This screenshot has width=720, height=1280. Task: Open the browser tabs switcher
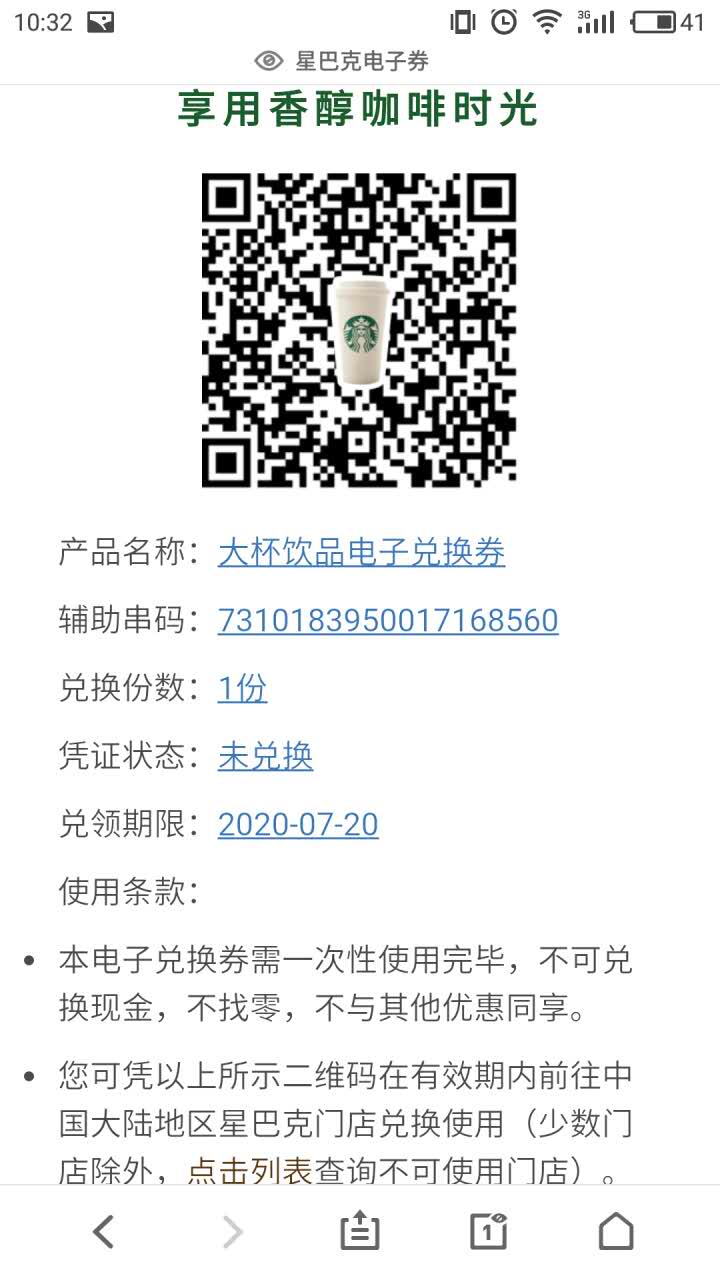[488, 1232]
